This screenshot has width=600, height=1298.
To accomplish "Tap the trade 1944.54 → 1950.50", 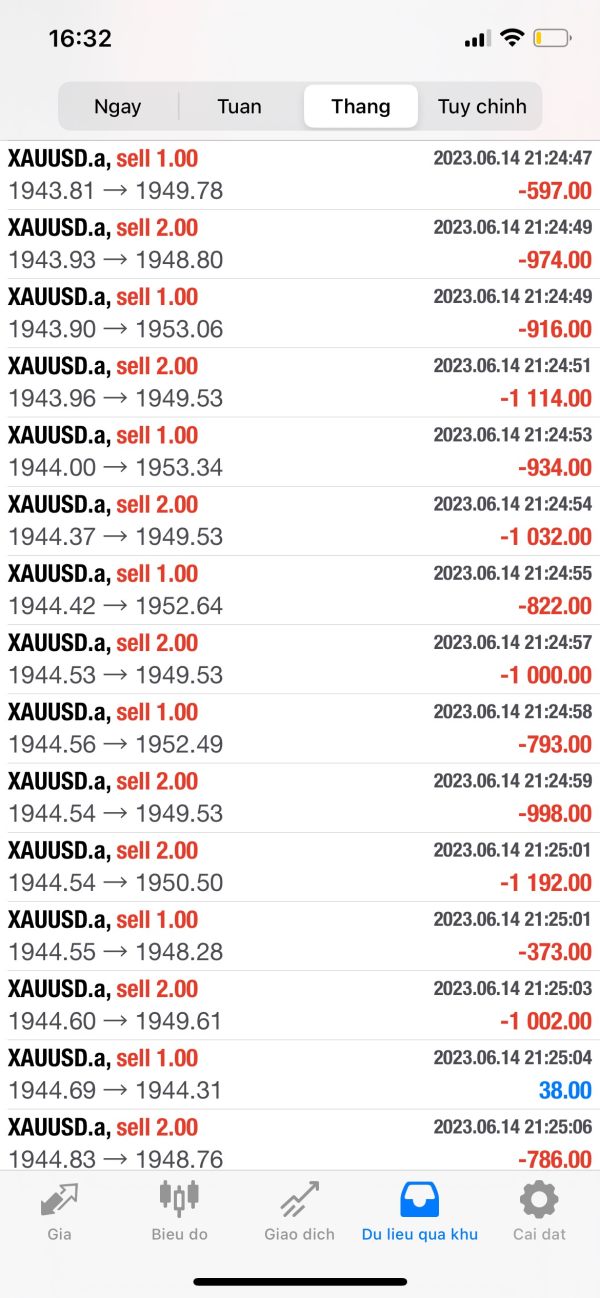I will (300, 867).
